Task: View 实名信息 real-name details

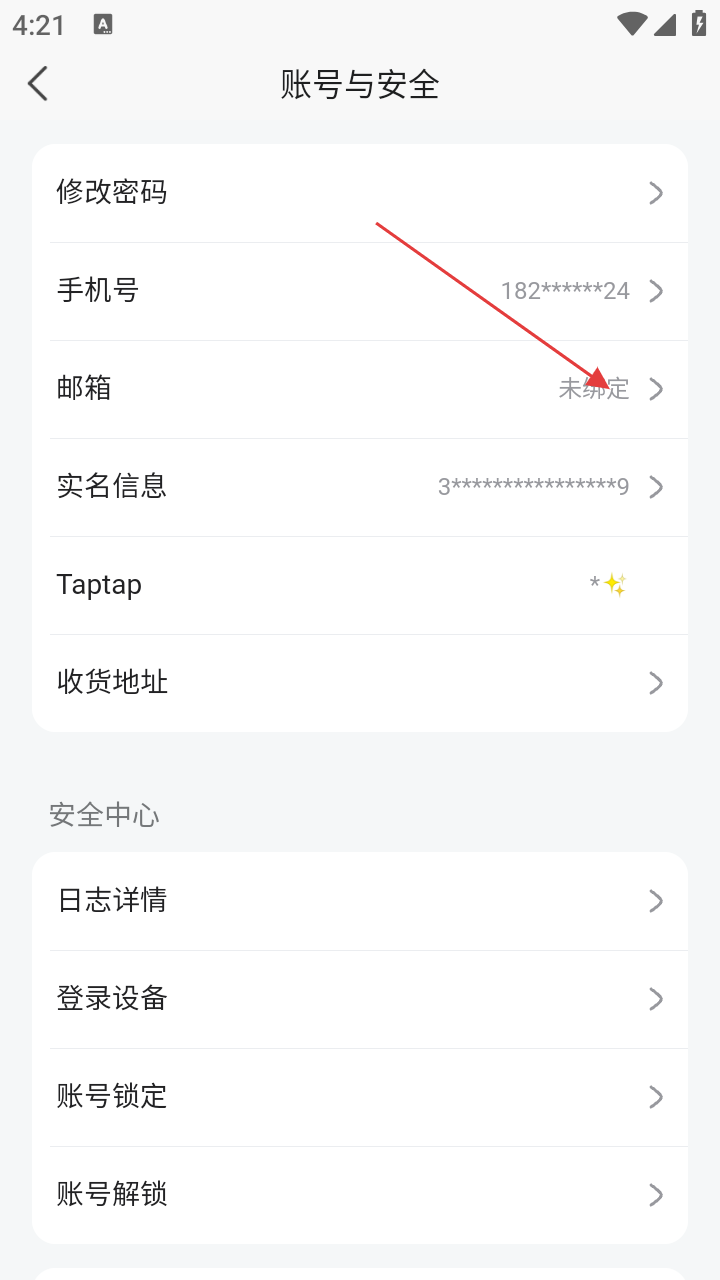Action: (360, 487)
